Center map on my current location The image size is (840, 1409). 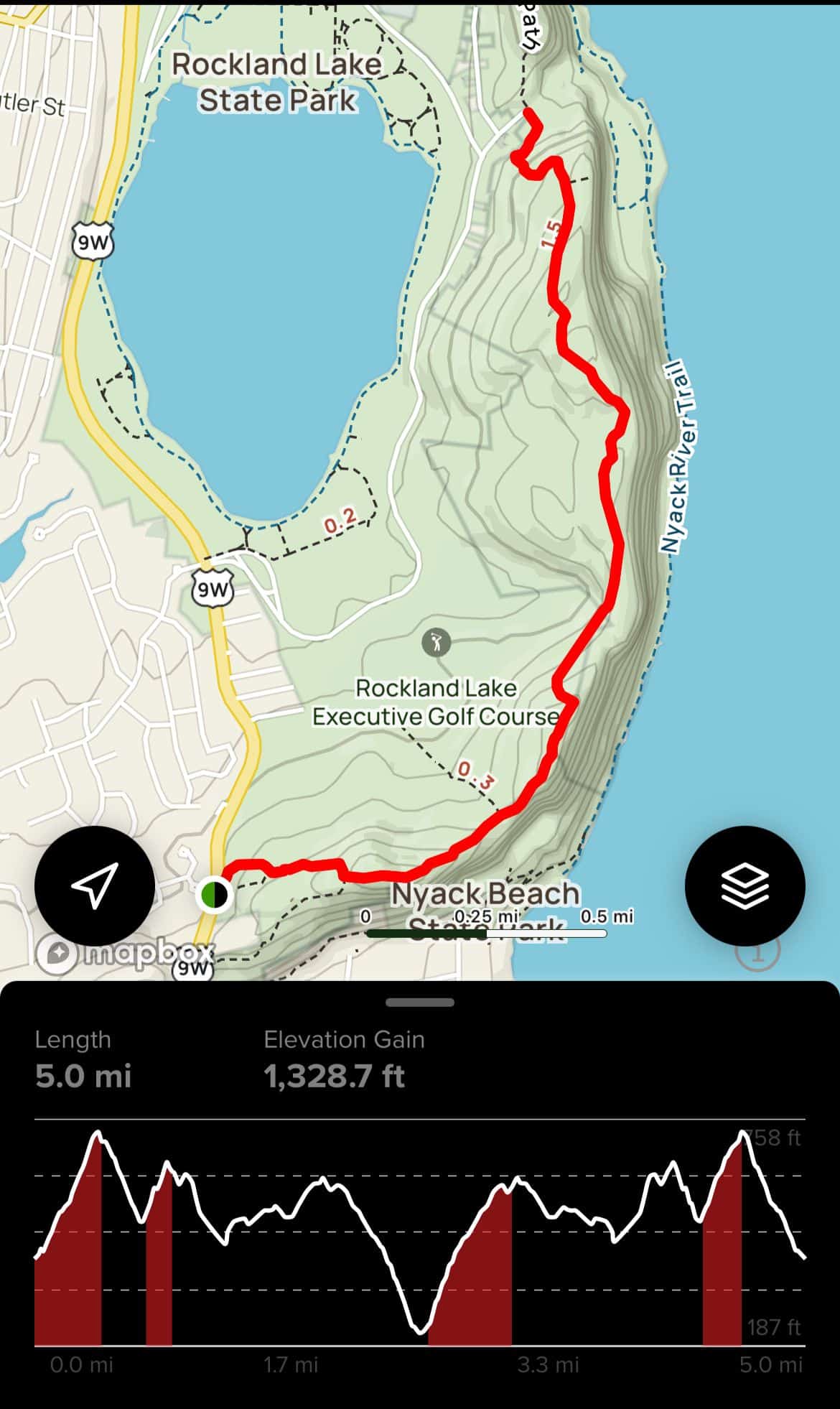(x=95, y=885)
